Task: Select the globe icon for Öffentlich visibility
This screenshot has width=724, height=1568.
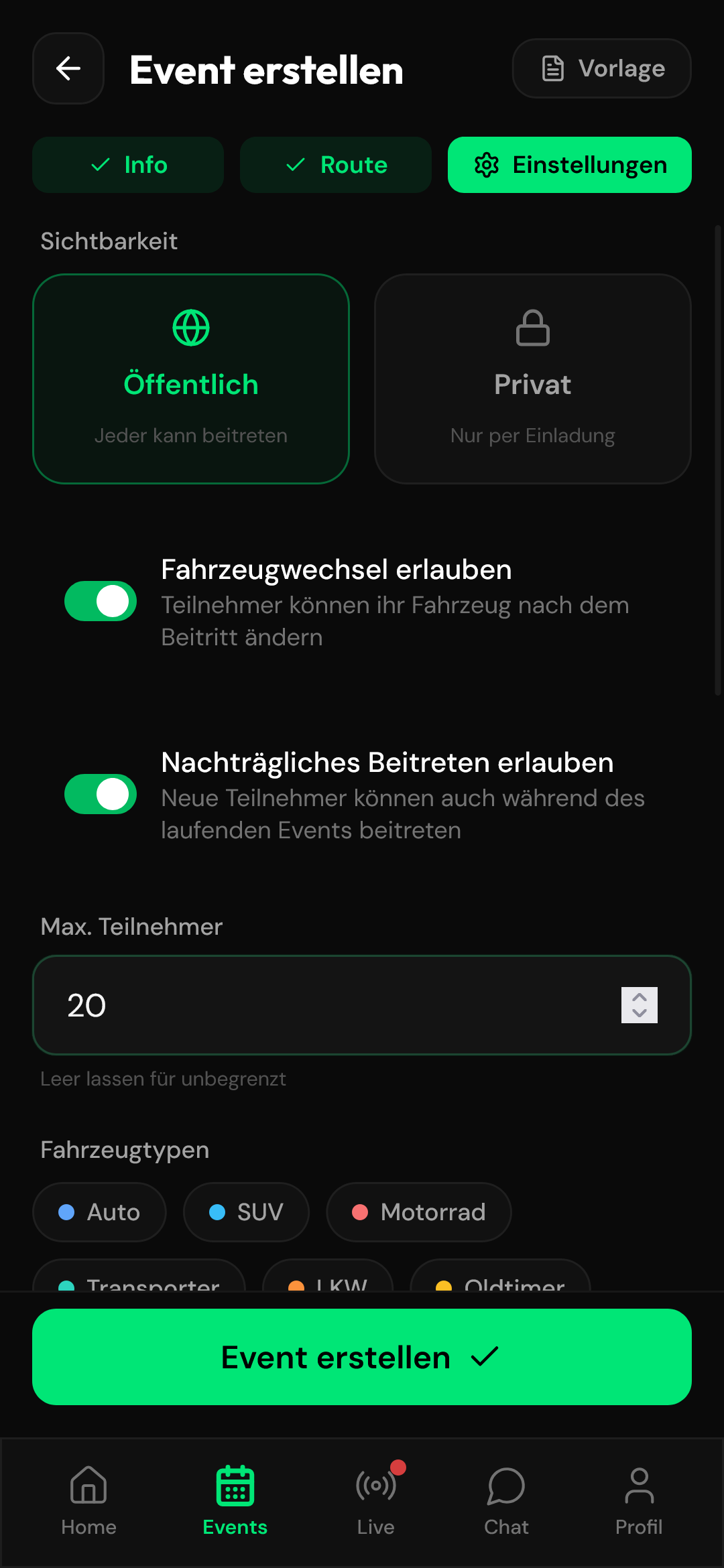Action: [192, 328]
